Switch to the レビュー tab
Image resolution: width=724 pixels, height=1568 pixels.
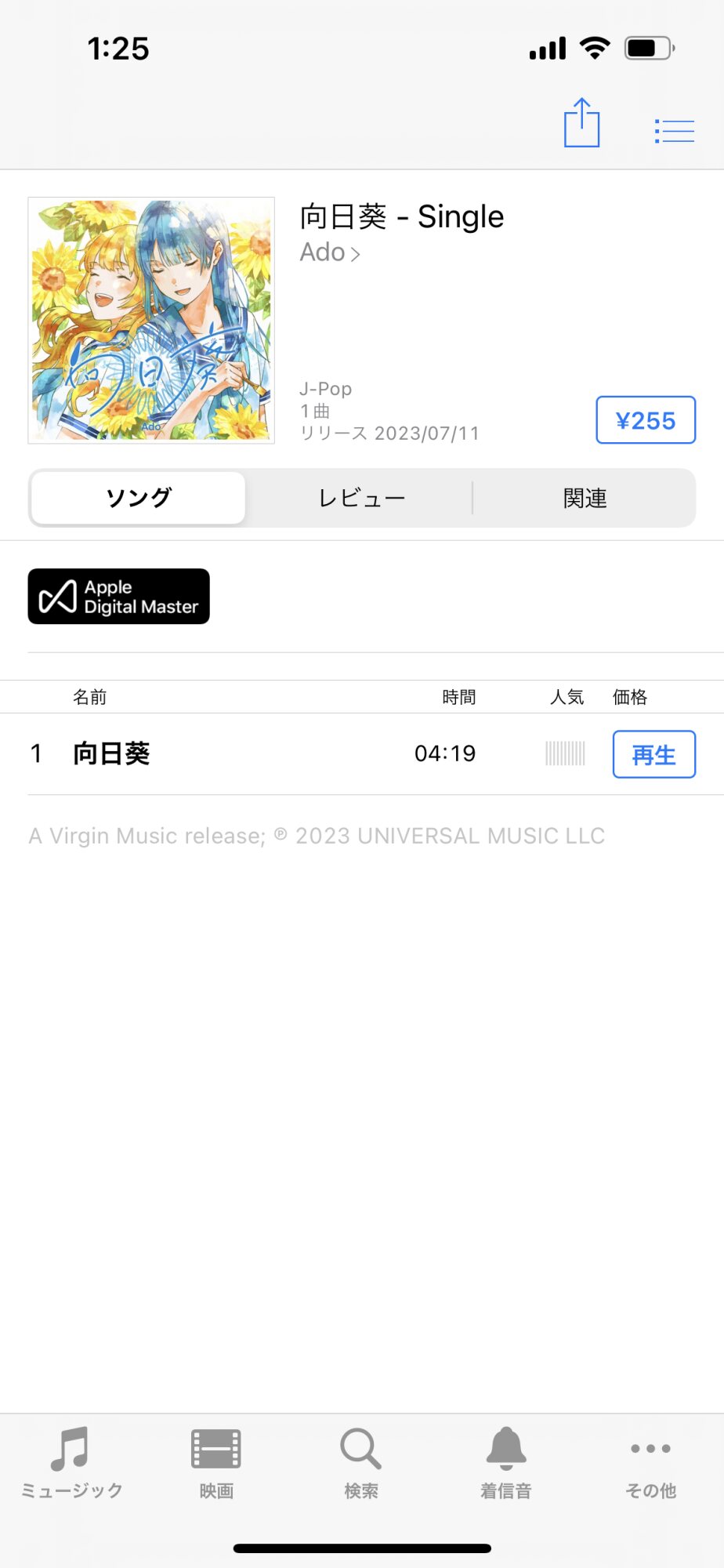[361, 498]
